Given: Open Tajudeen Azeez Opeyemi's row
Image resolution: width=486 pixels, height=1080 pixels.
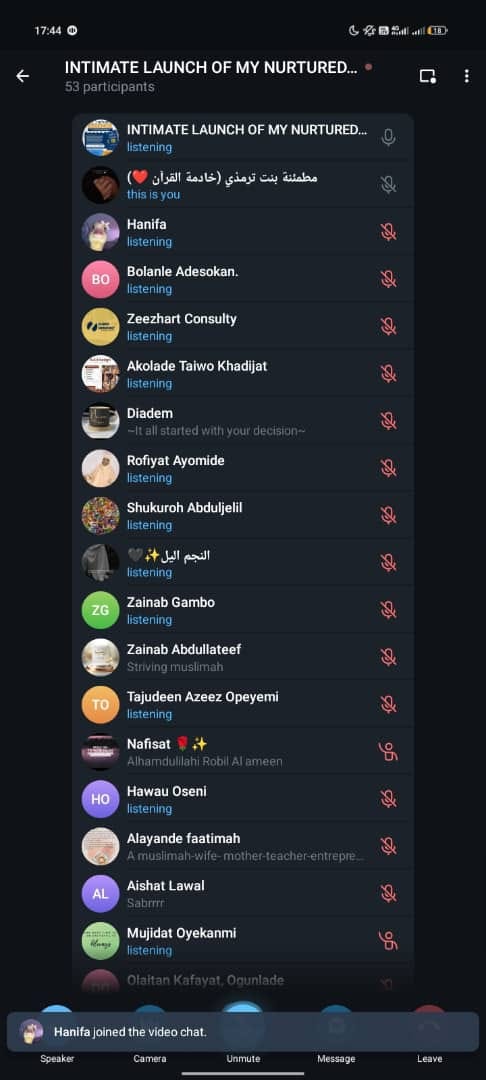Looking at the screenshot, I should tap(243, 705).
